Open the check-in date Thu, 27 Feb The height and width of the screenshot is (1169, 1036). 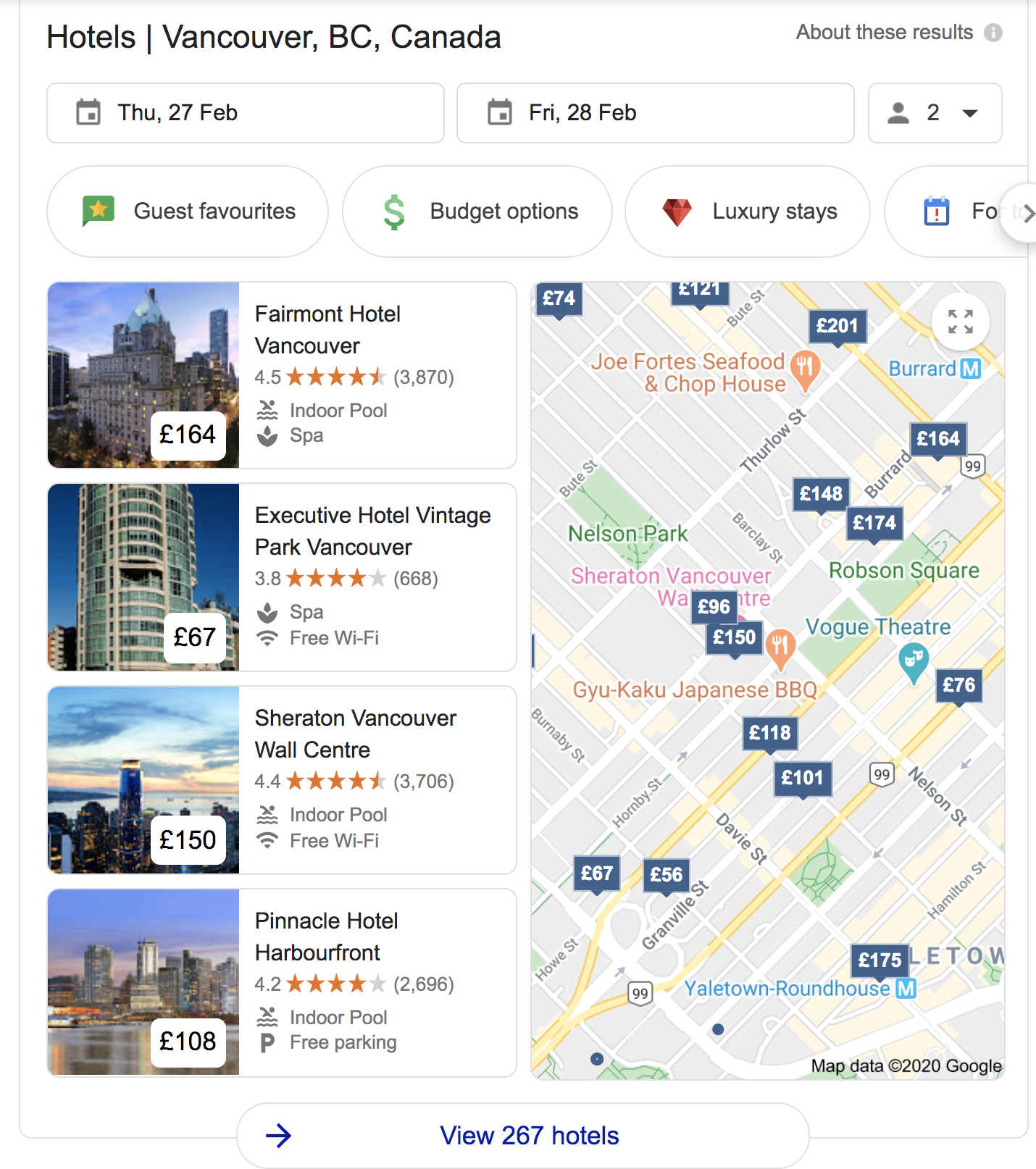tap(245, 113)
